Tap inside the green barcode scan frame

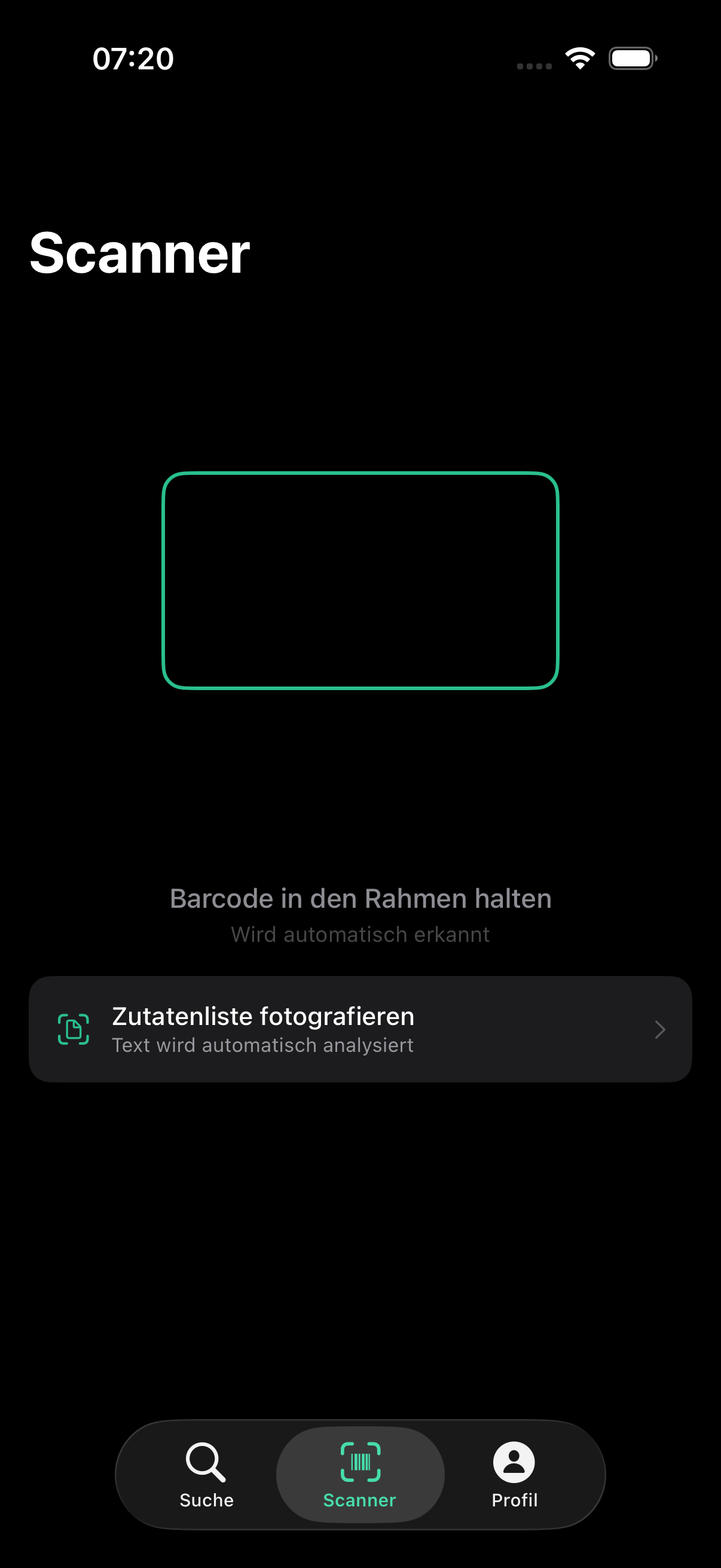click(360, 581)
